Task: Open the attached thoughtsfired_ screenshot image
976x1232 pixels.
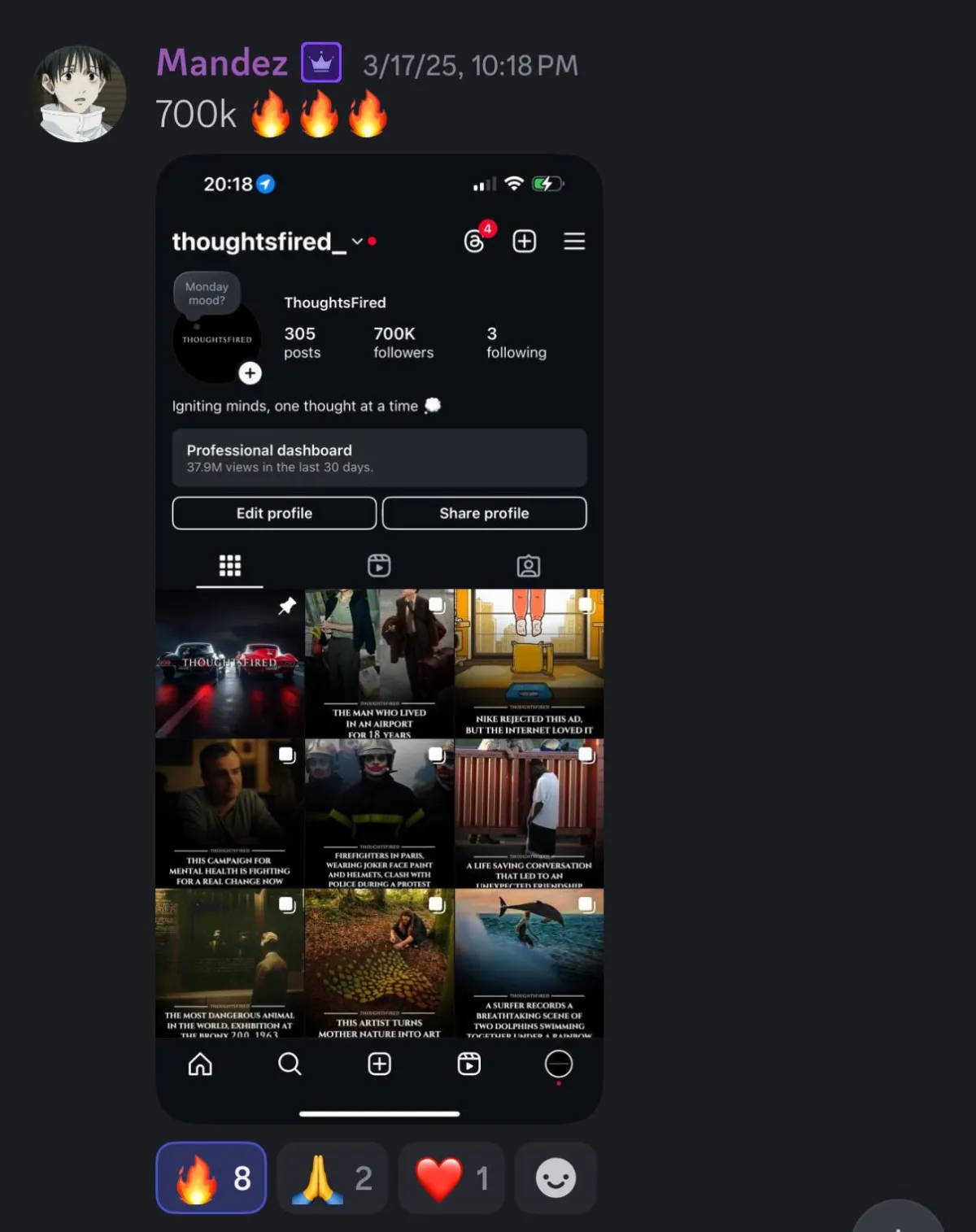Action: click(379, 638)
